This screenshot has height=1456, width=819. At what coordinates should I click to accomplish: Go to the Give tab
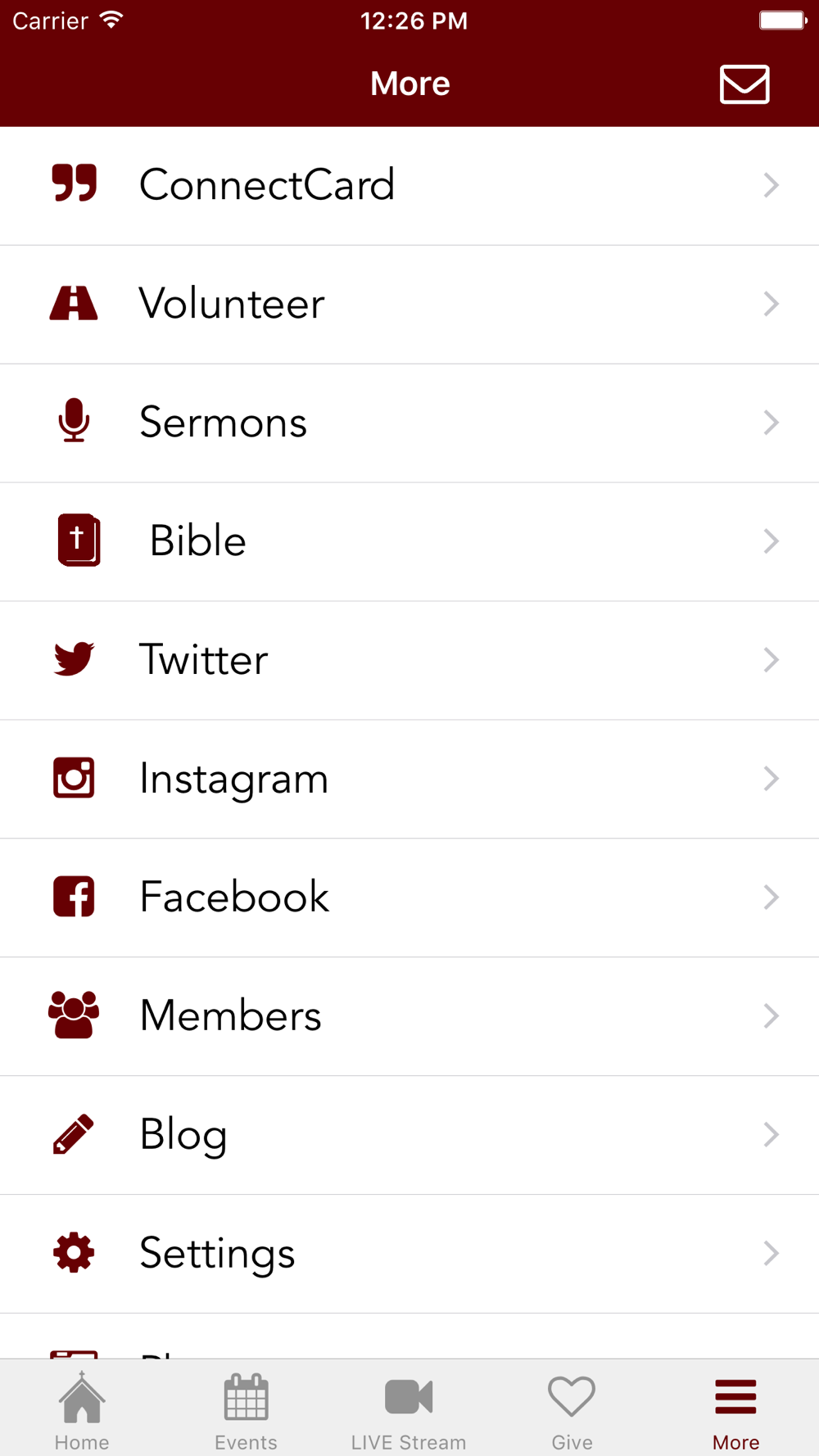572,1410
